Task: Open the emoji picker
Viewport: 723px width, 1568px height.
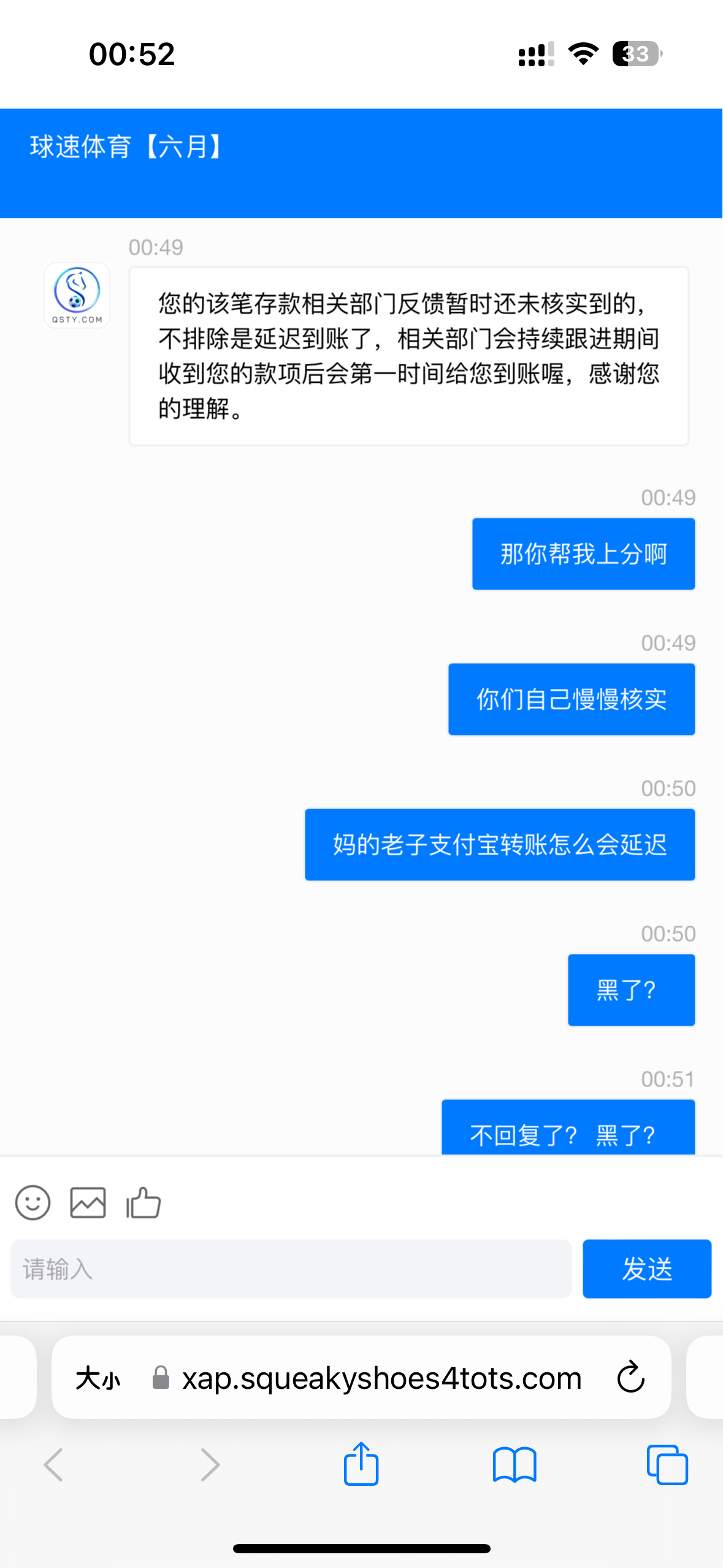Action: [33, 1202]
